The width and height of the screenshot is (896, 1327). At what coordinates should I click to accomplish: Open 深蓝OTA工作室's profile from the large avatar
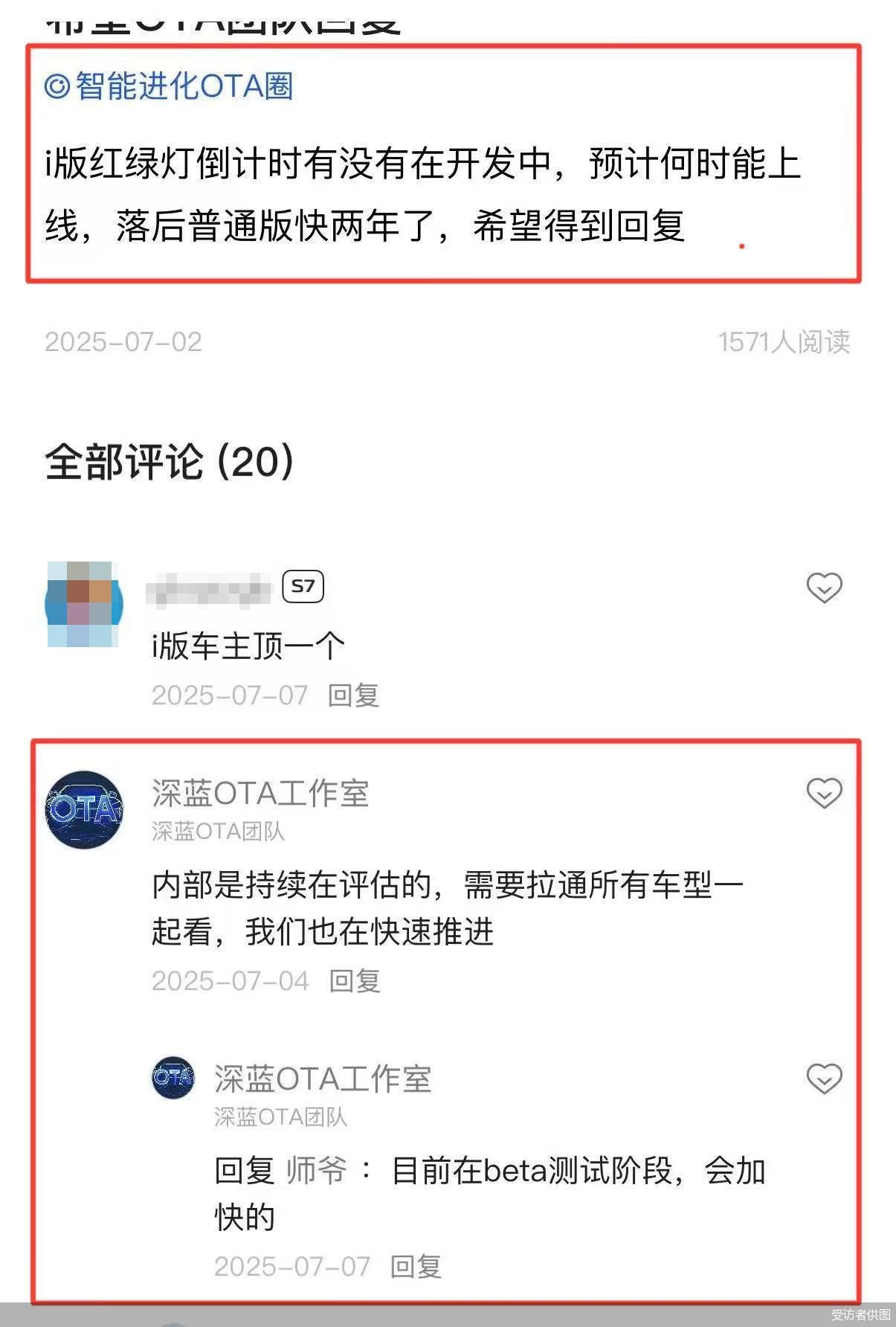84,809
